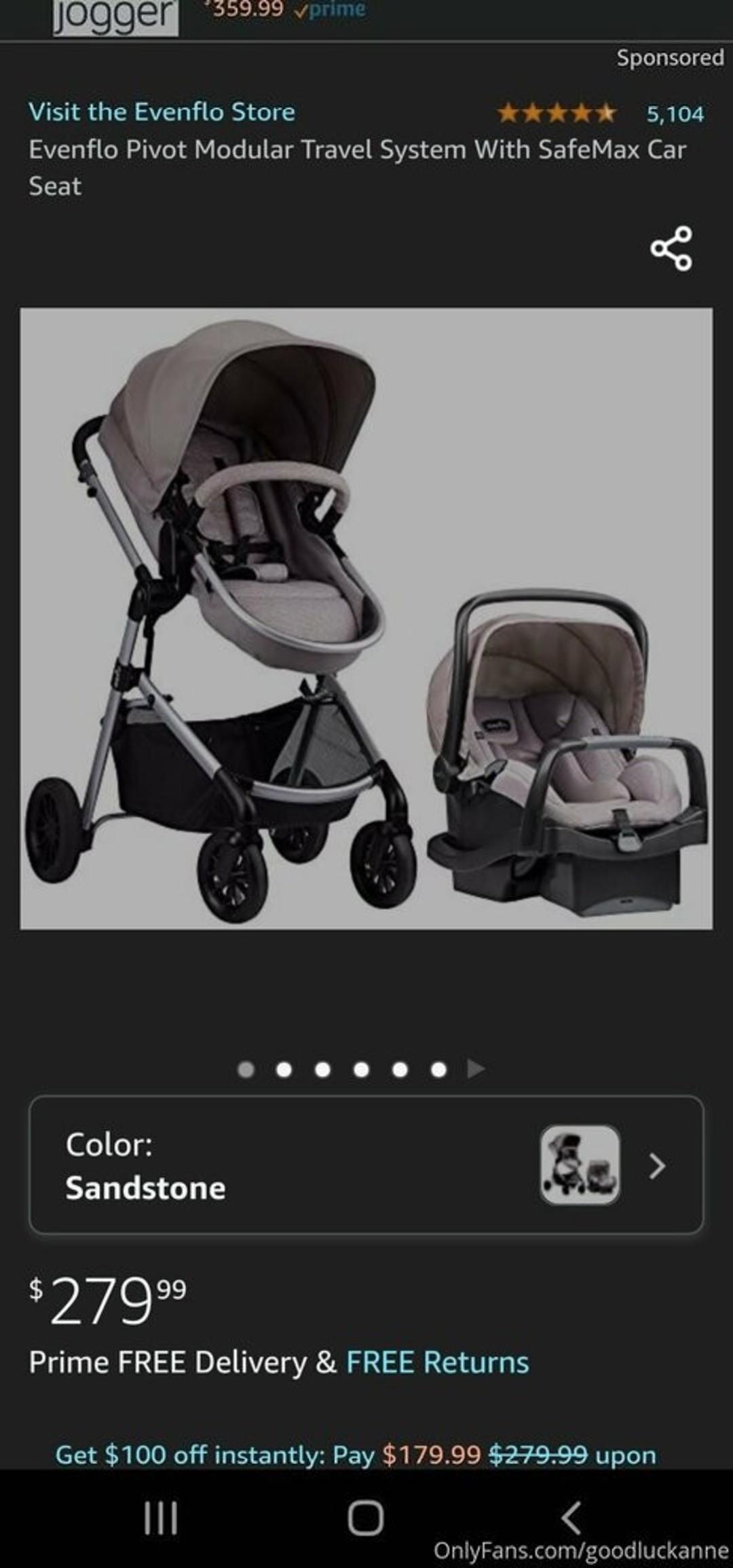Viewport: 733px width, 1568px height.
Task: Open the $100 off instantly offer
Action: point(355,1455)
